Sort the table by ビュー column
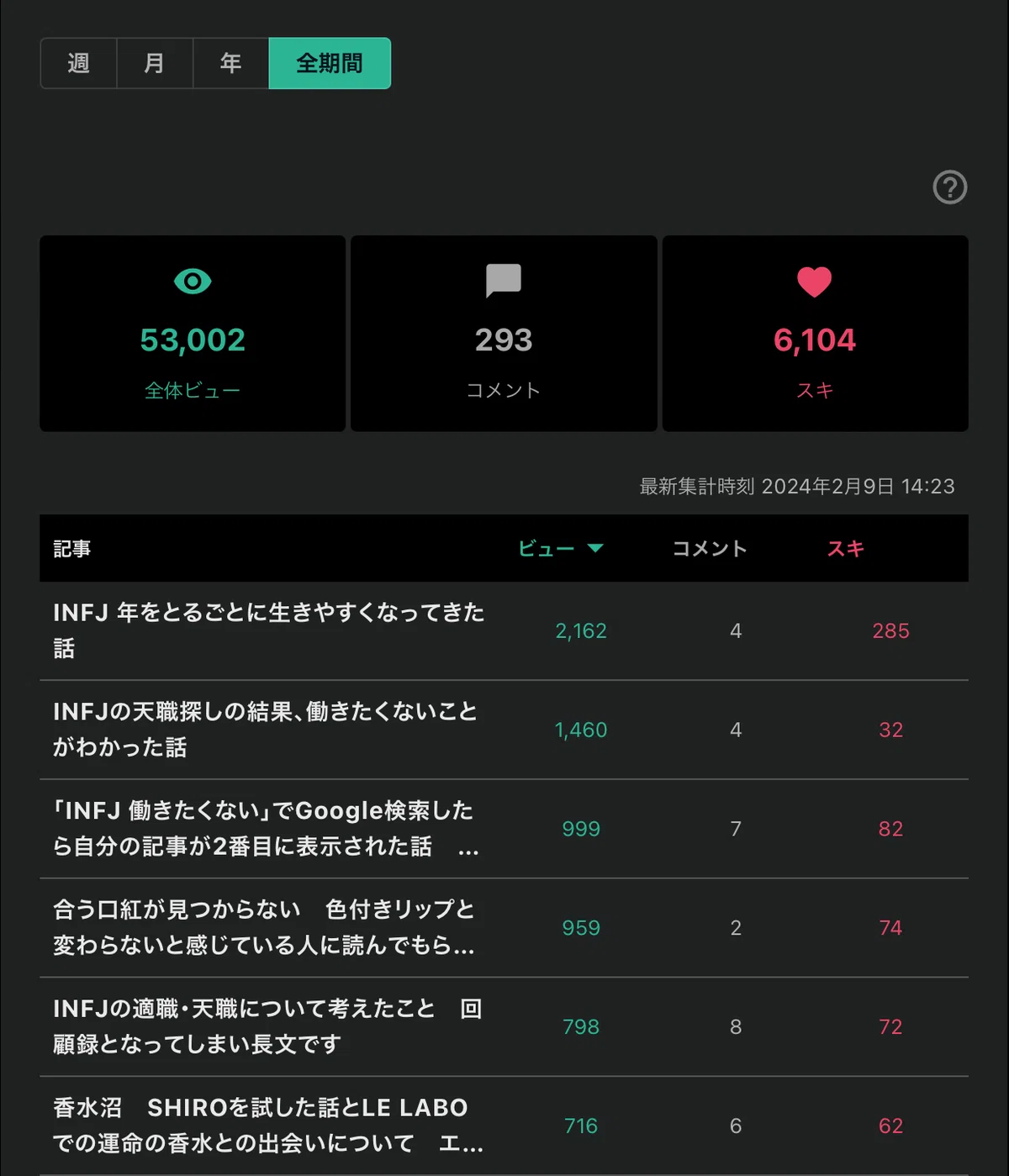The image size is (1009, 1176). (x=560, y=548)
